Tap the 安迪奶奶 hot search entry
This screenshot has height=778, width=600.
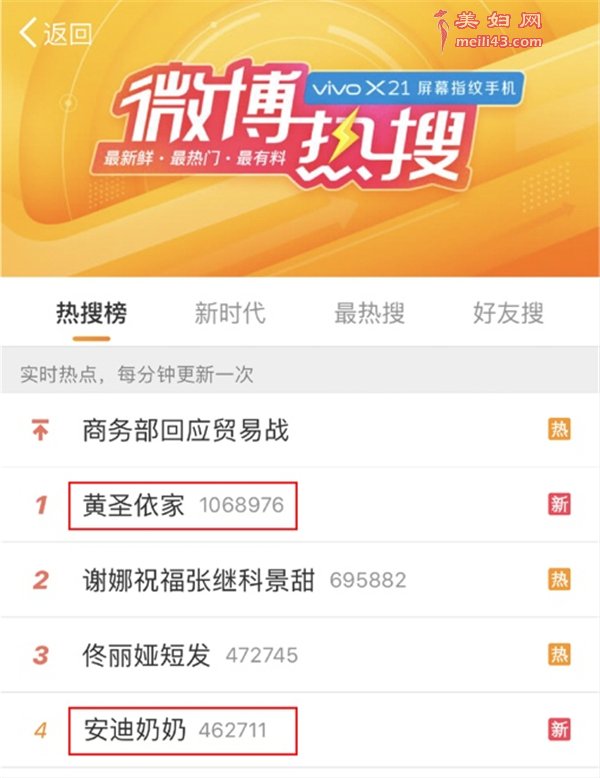point(134,730)
